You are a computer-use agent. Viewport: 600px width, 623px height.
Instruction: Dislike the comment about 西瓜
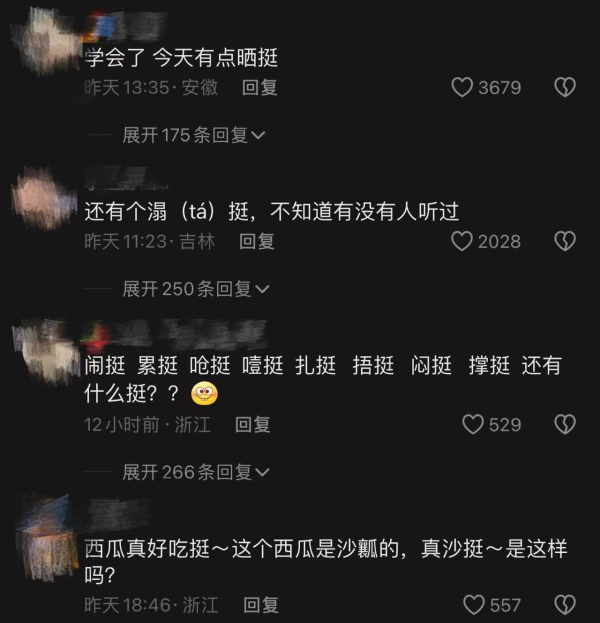tap(565, 605)
